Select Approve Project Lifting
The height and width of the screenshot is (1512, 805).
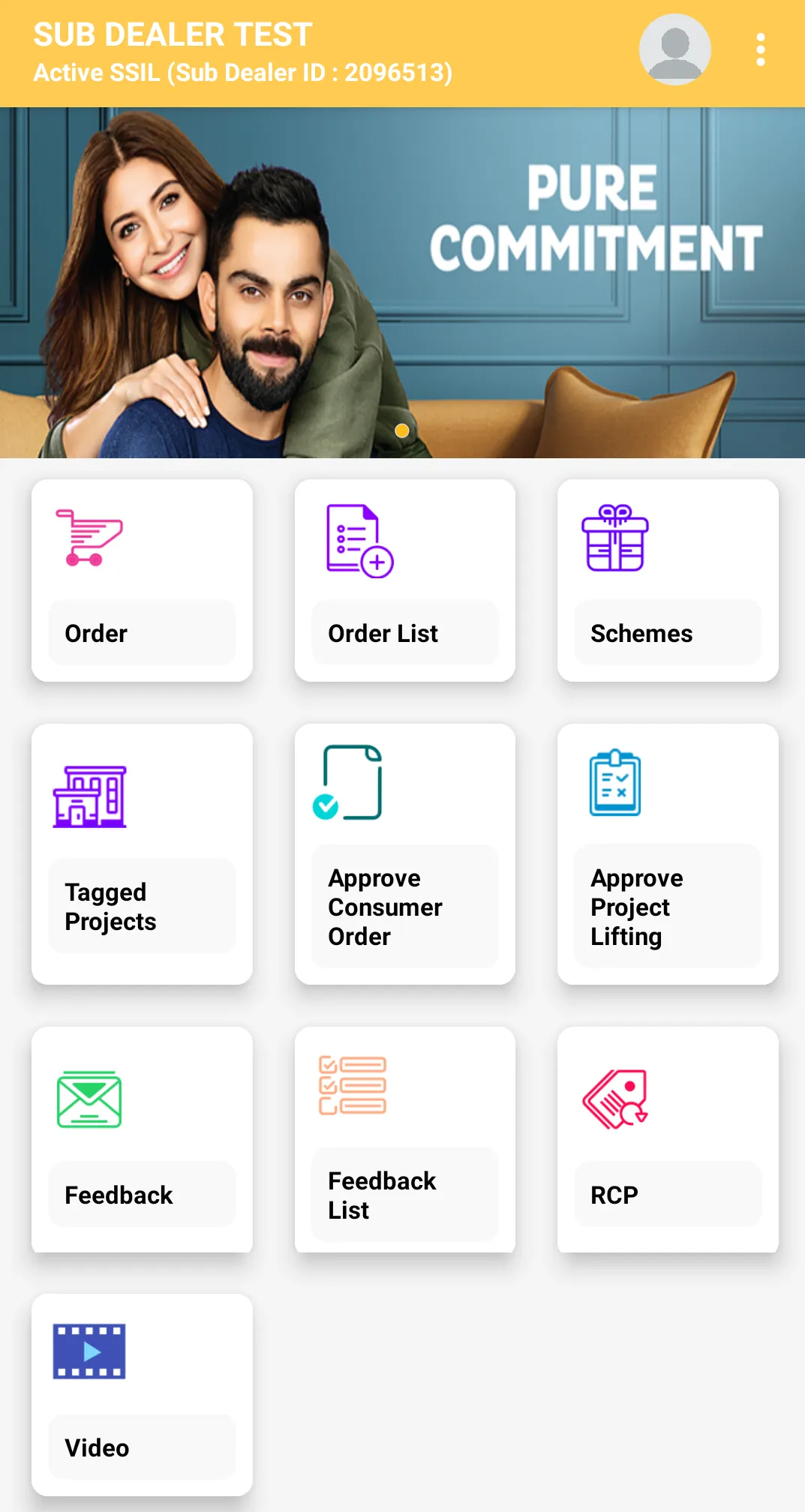(667, 853)
